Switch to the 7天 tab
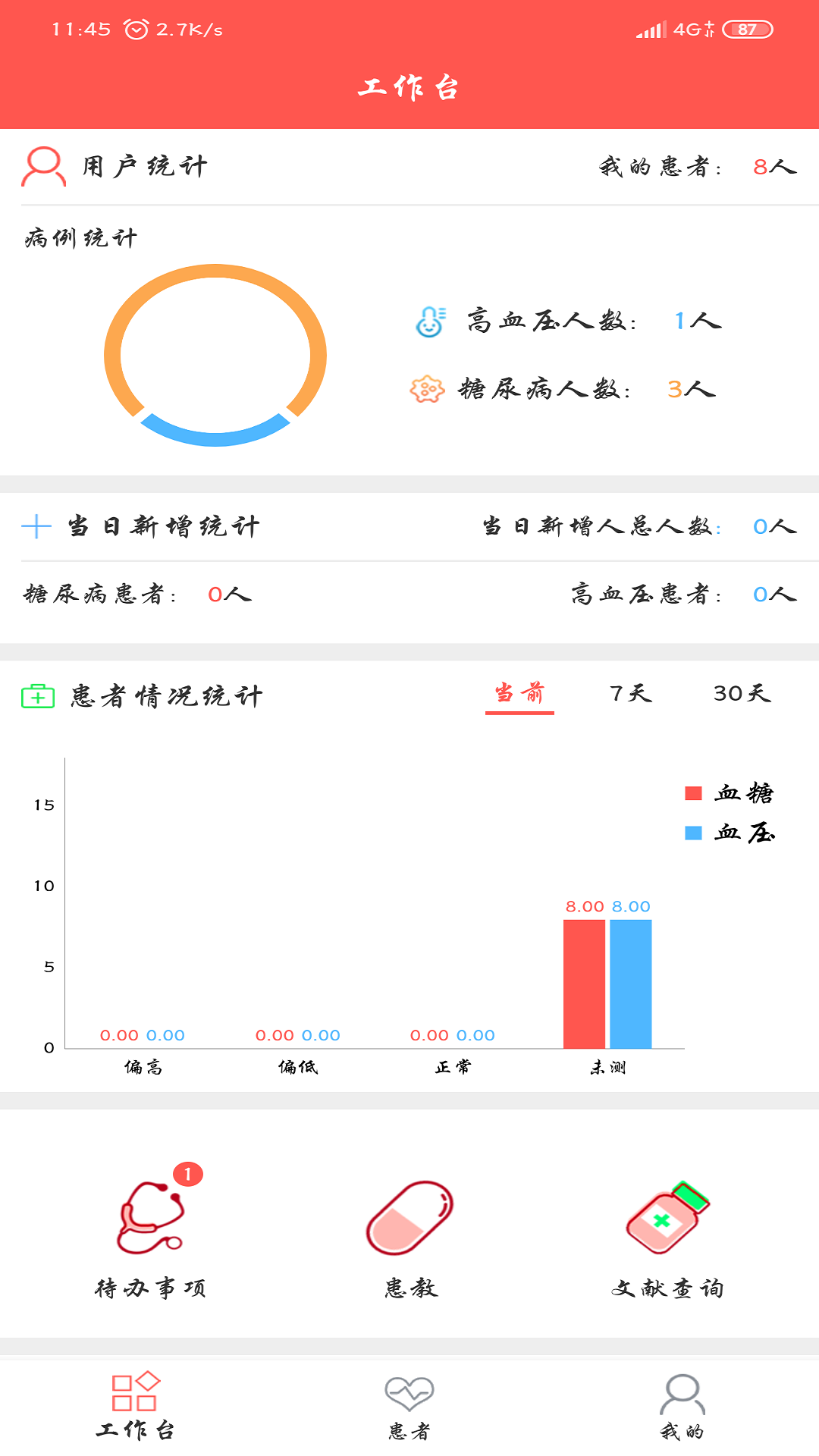The image size is (819, 1456). (x=630, y=693)
